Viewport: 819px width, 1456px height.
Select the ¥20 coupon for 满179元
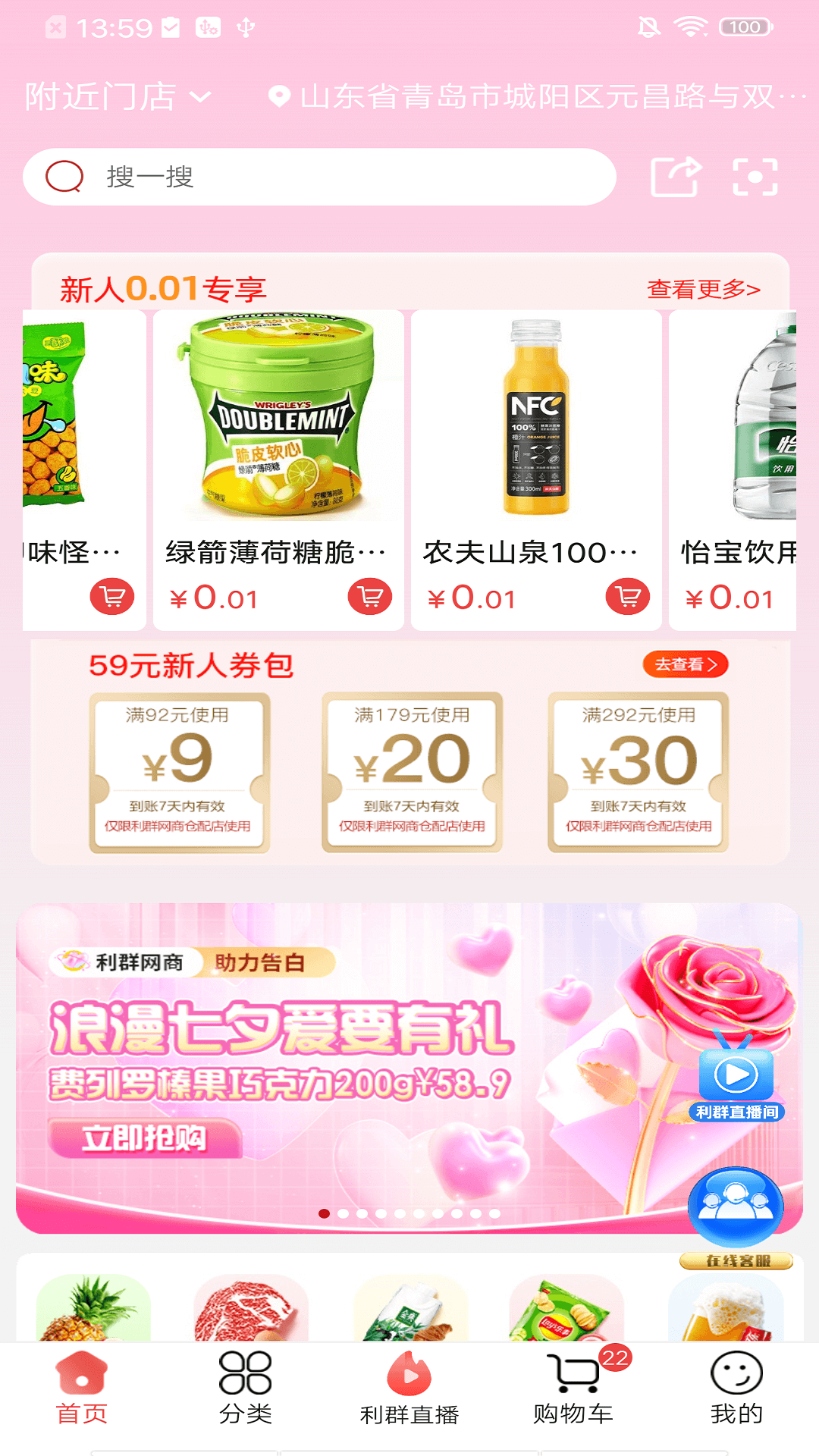tap(412, 772)
